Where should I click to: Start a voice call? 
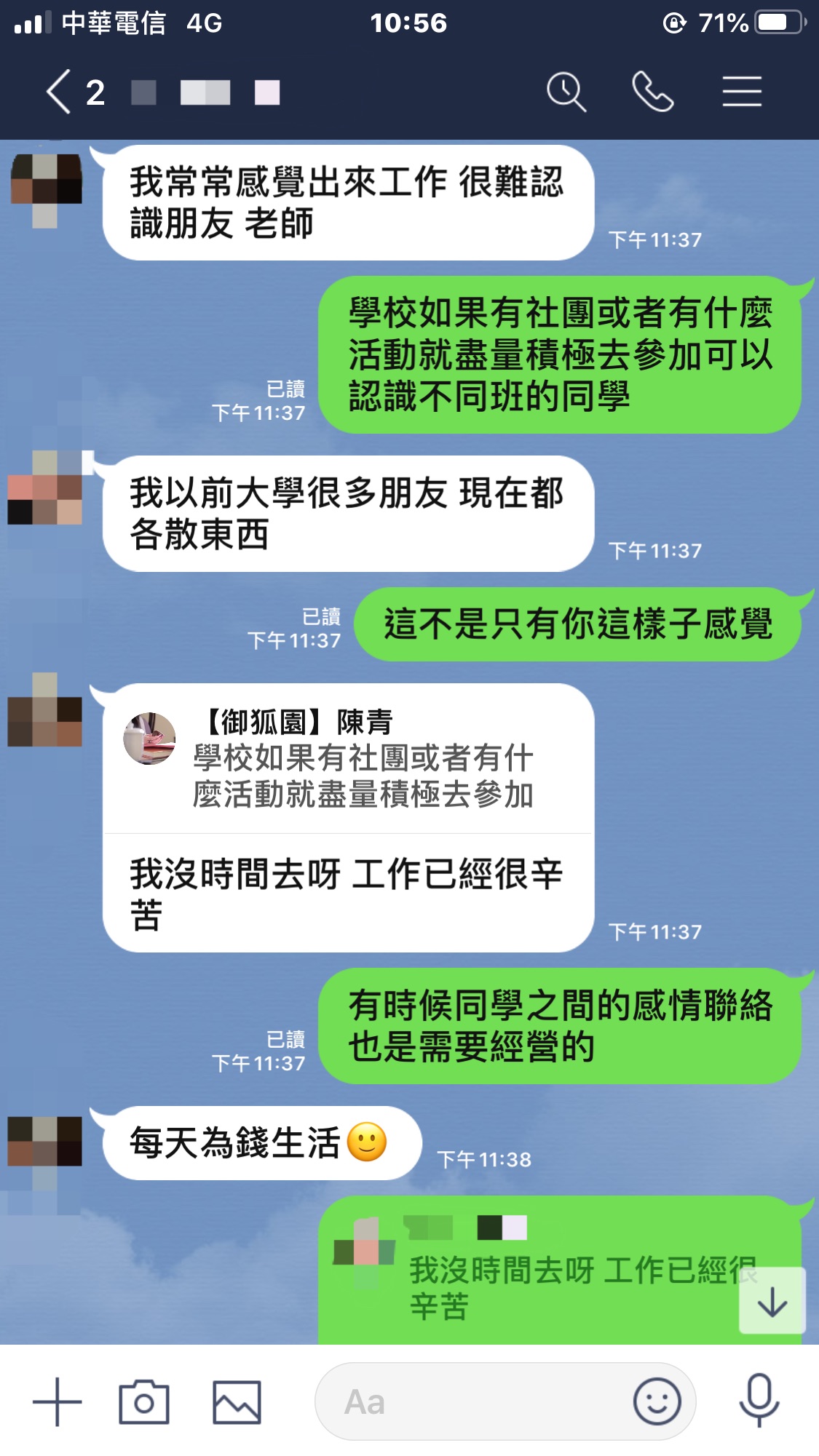click(x=652, y=92)
